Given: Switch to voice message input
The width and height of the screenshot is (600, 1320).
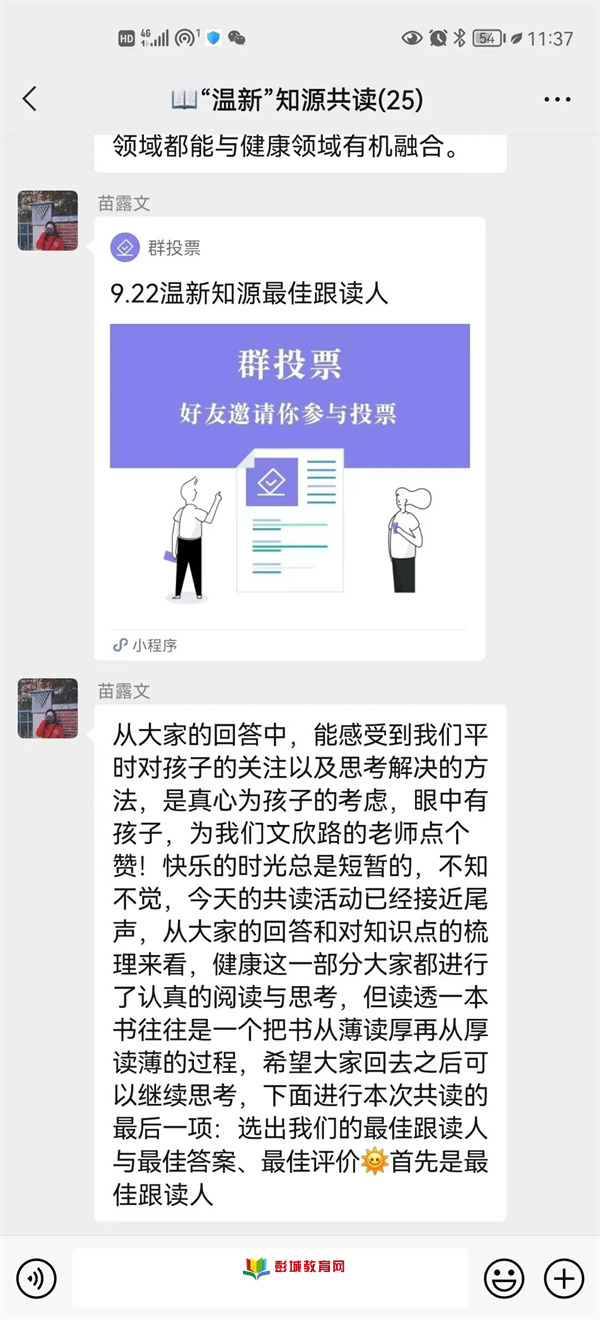Looking at the screenshot, I should [x=37, y=1277].
